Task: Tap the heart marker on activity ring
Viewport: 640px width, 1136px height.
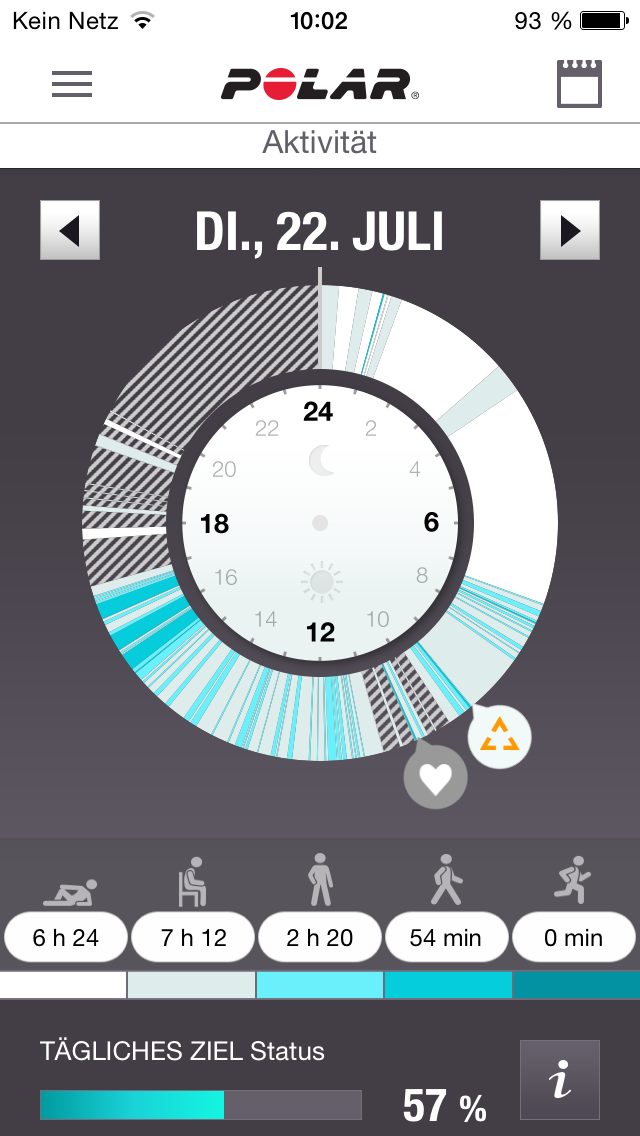Action: (x=435, y=777)
